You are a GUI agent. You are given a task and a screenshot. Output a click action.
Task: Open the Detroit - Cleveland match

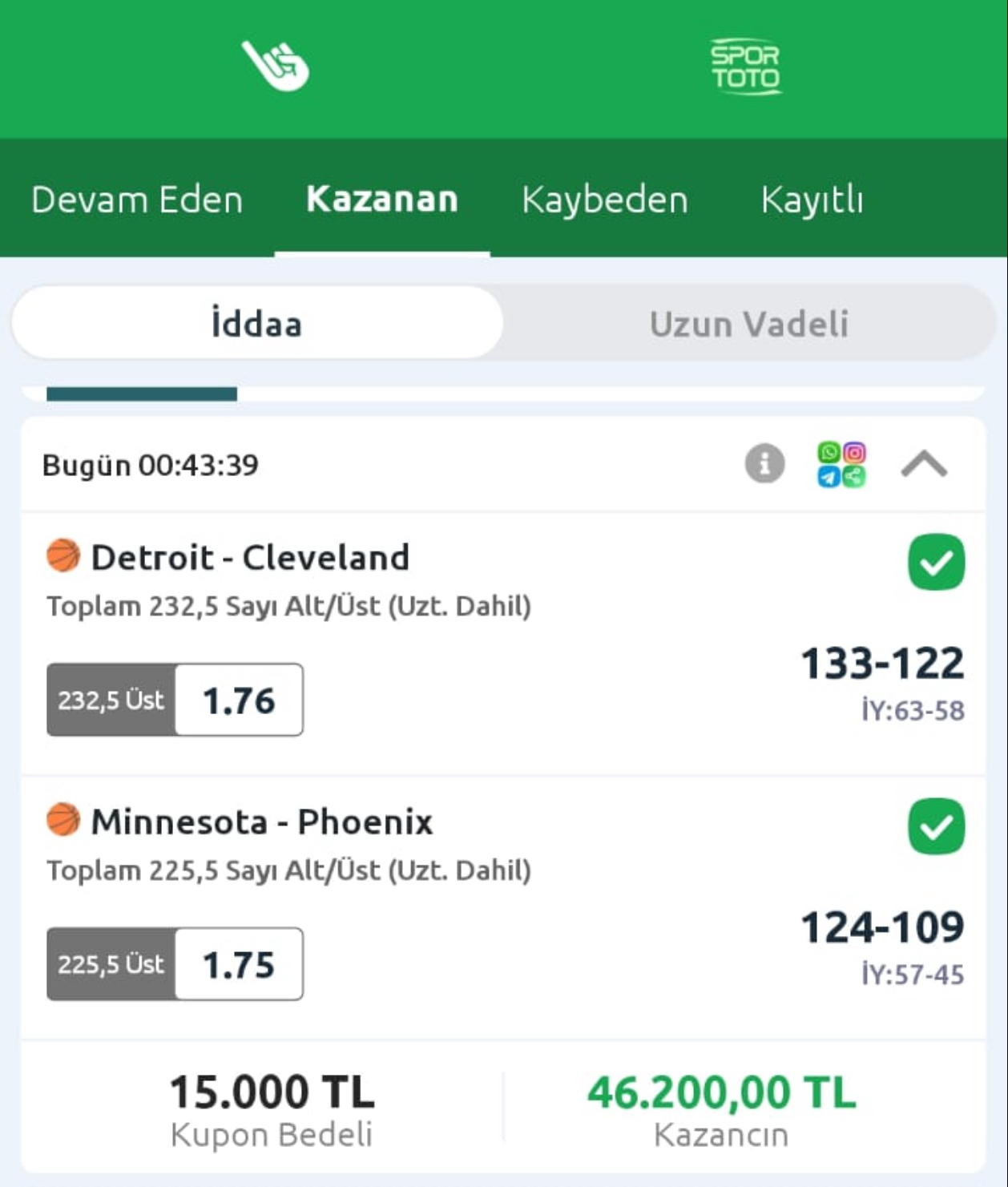[x=250, y=558]
